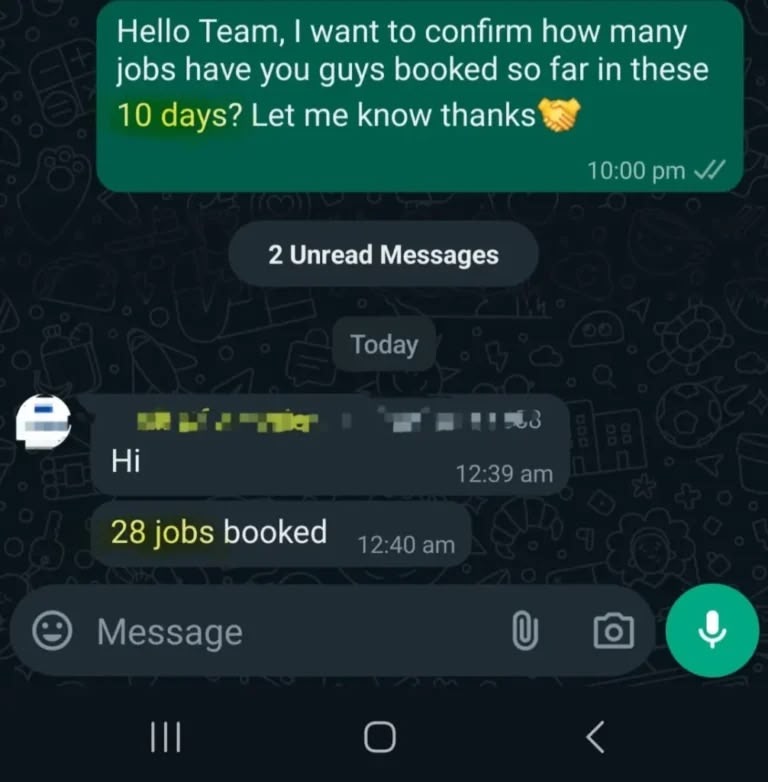Open the emoji picker
768x782 pixels.
point(52,631)
